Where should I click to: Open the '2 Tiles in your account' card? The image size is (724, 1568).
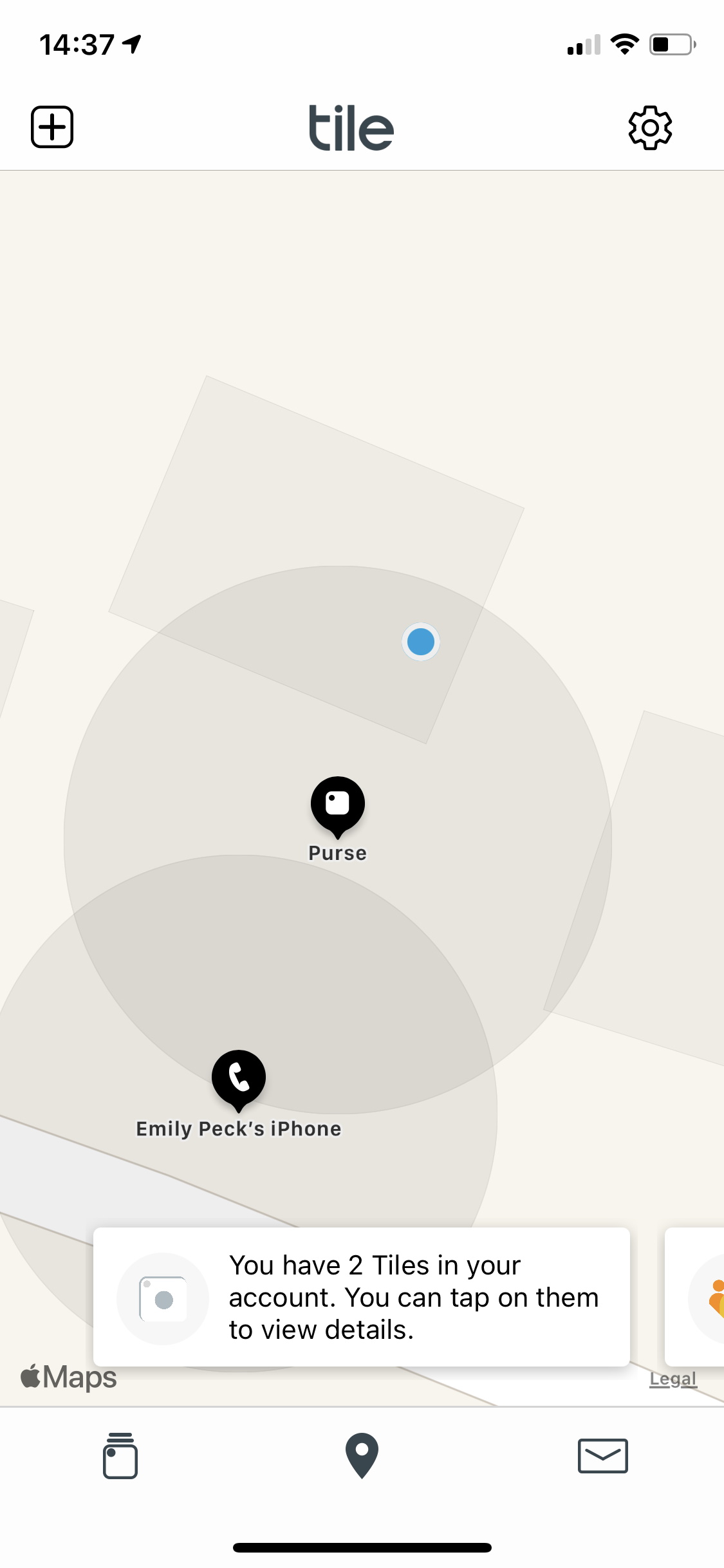(361, 1297)
